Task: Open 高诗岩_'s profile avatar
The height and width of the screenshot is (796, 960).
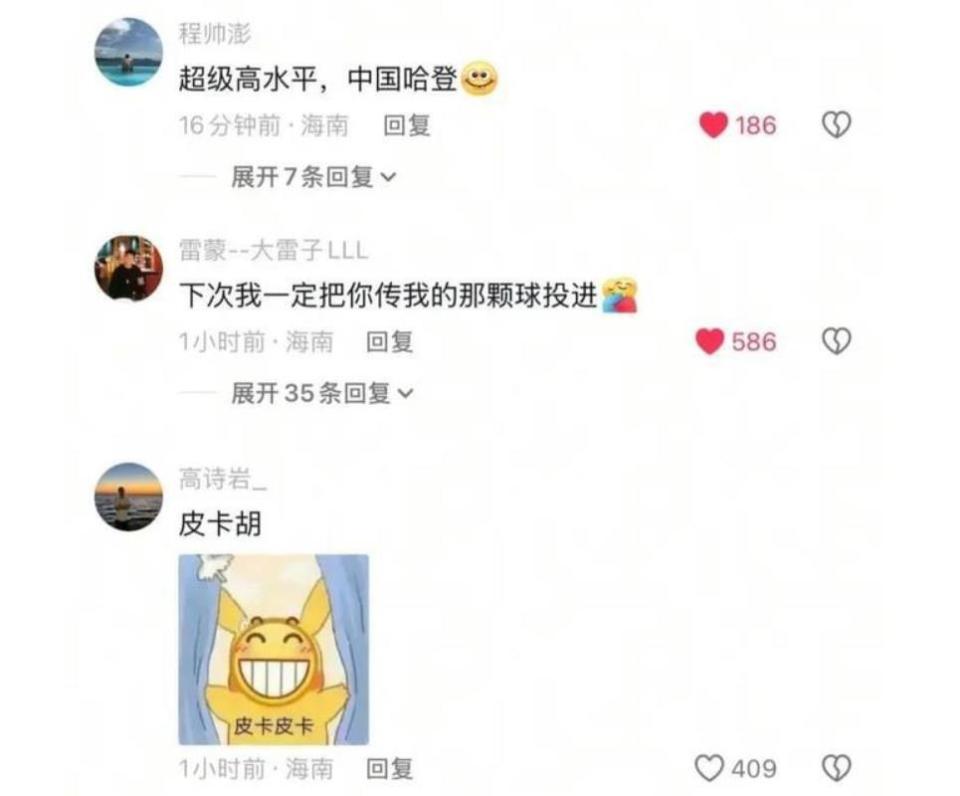Action: [129, 496]
